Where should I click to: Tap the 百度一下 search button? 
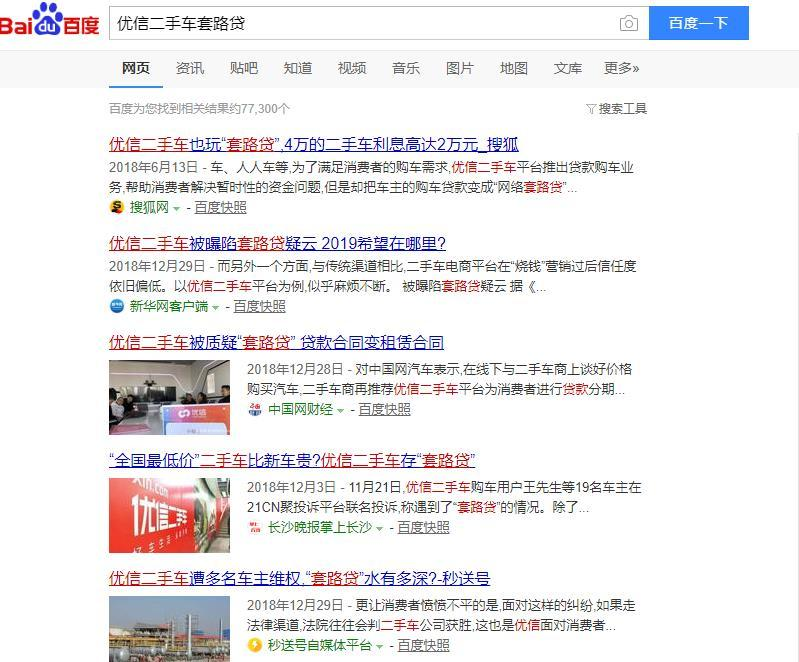(x=698, y=23)
